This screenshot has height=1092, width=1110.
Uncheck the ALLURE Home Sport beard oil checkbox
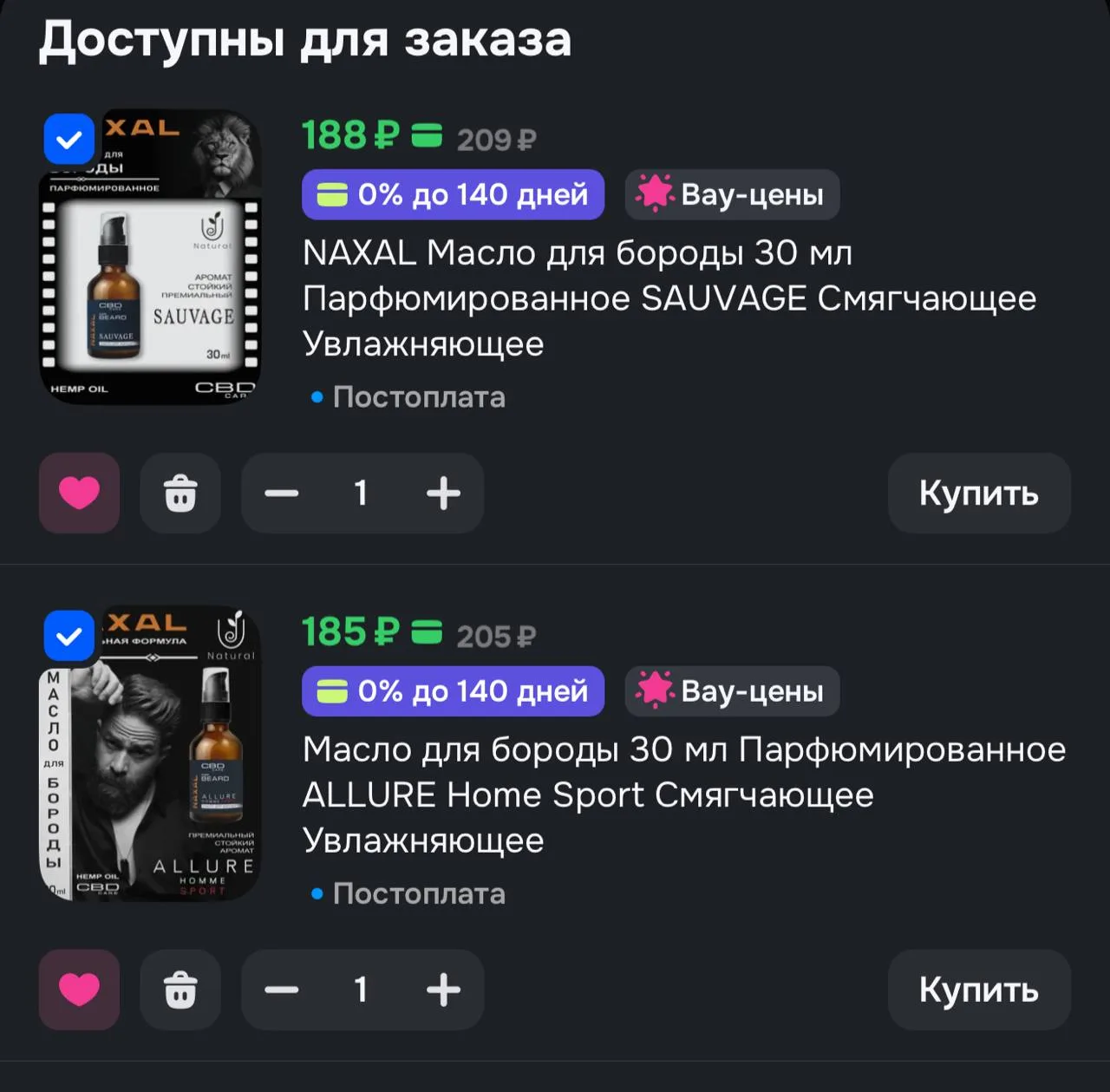pyautogui.click(x=69, y=636)
